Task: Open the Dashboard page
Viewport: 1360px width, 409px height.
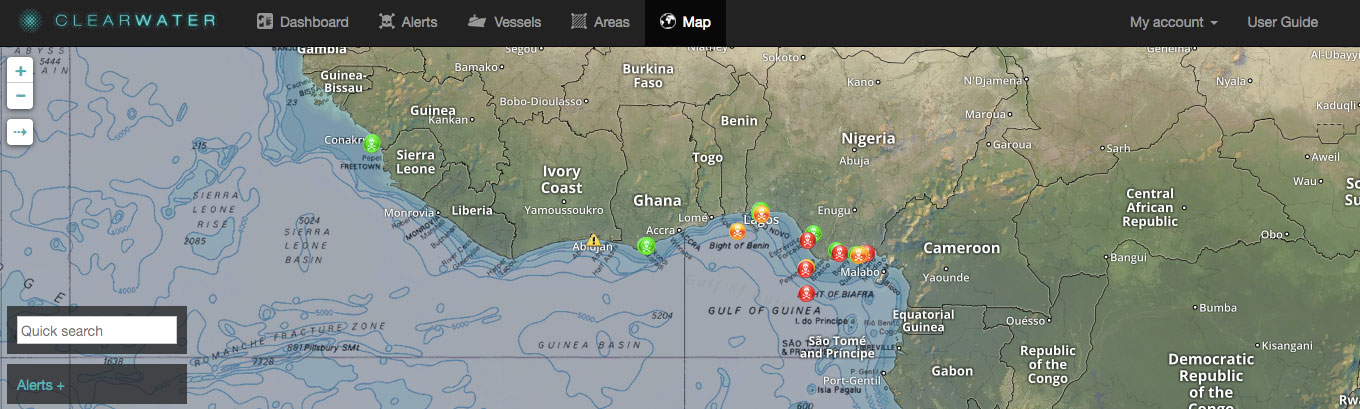Action: 303,22
